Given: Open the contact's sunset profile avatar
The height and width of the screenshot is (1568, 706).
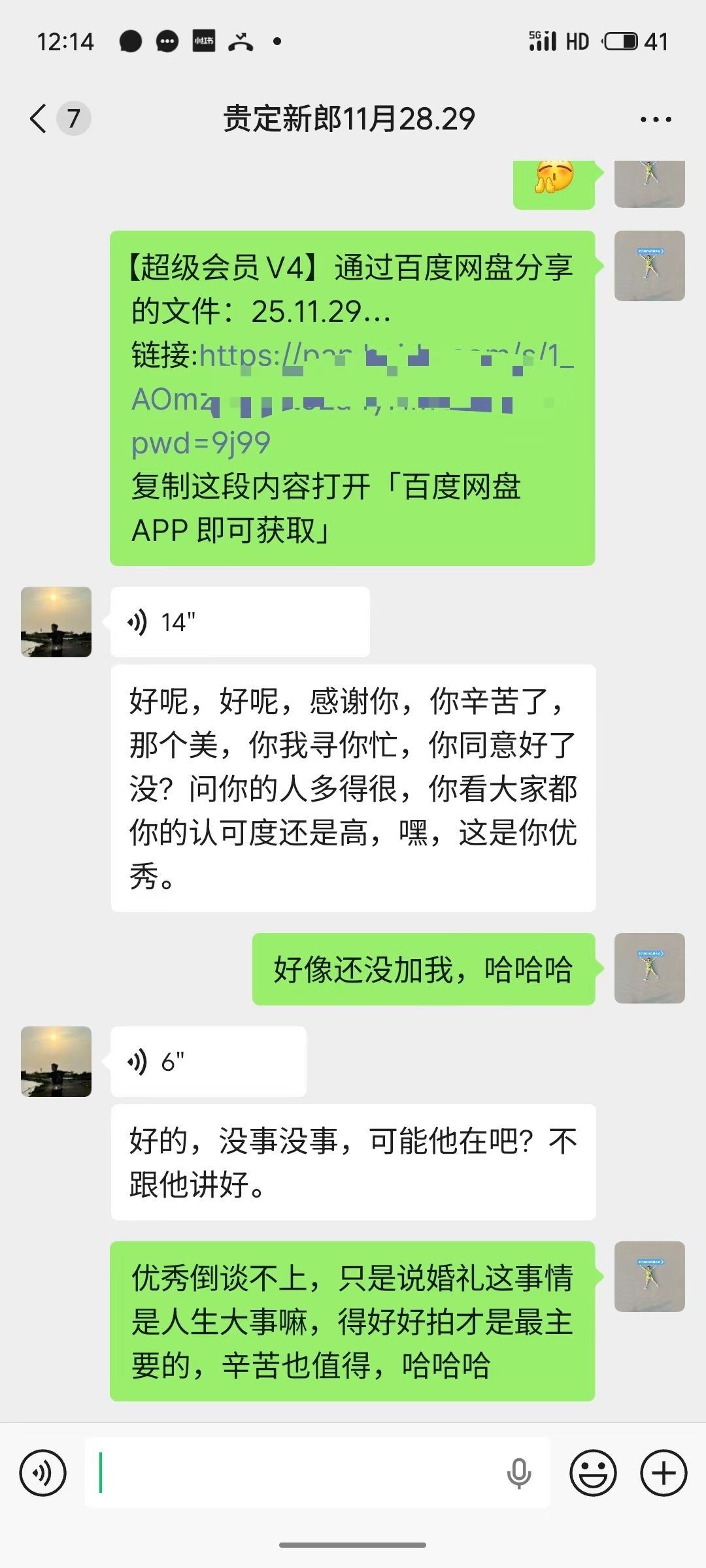Looking at the screenshot, I should coord(56,622).
